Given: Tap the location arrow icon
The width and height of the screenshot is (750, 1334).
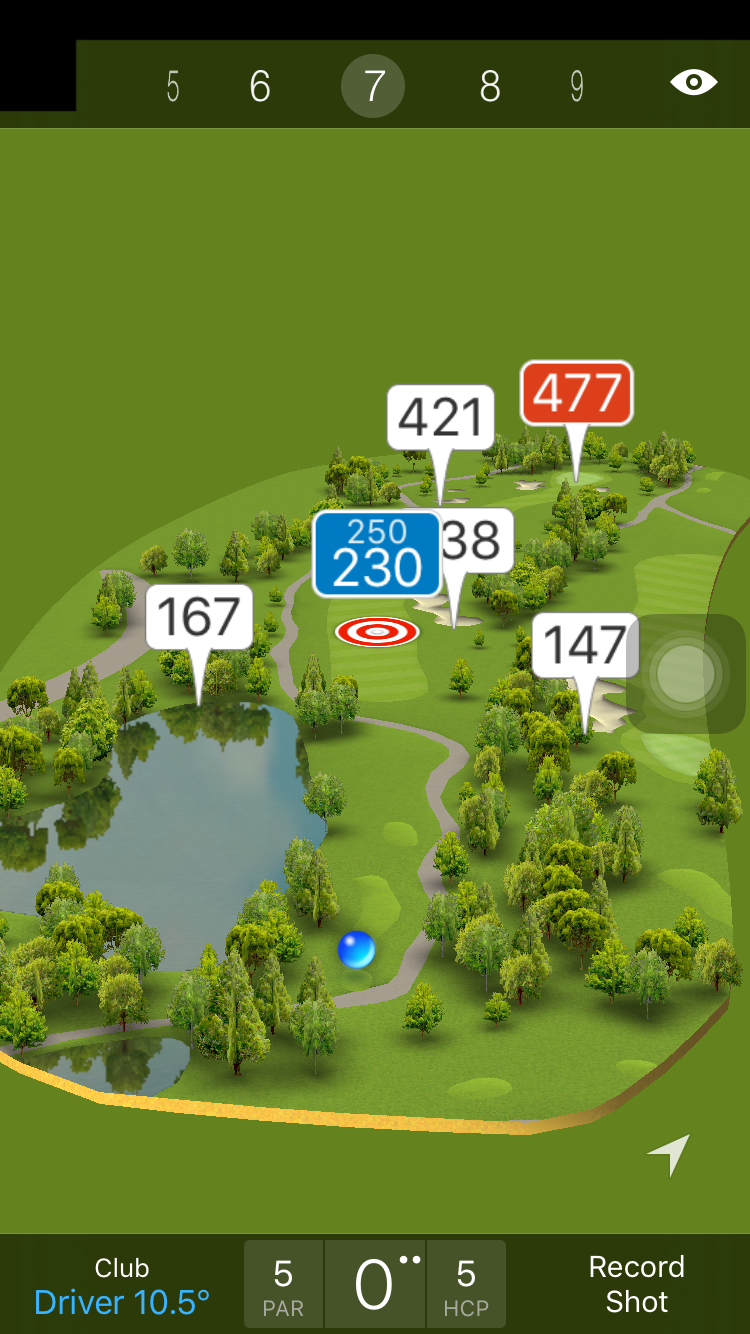Looking at the screenshot, I should point(669,1154).
